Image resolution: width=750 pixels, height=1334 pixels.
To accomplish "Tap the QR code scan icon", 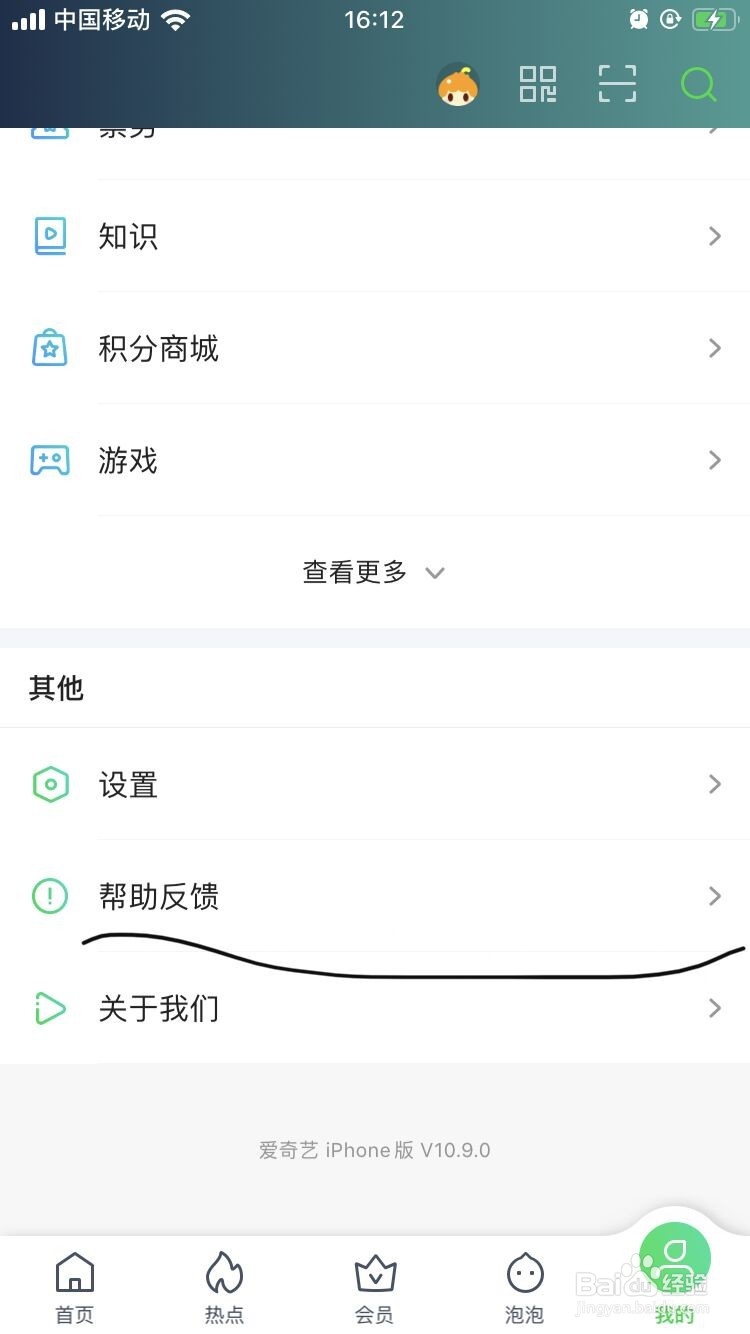I will (x=617, y=84).
